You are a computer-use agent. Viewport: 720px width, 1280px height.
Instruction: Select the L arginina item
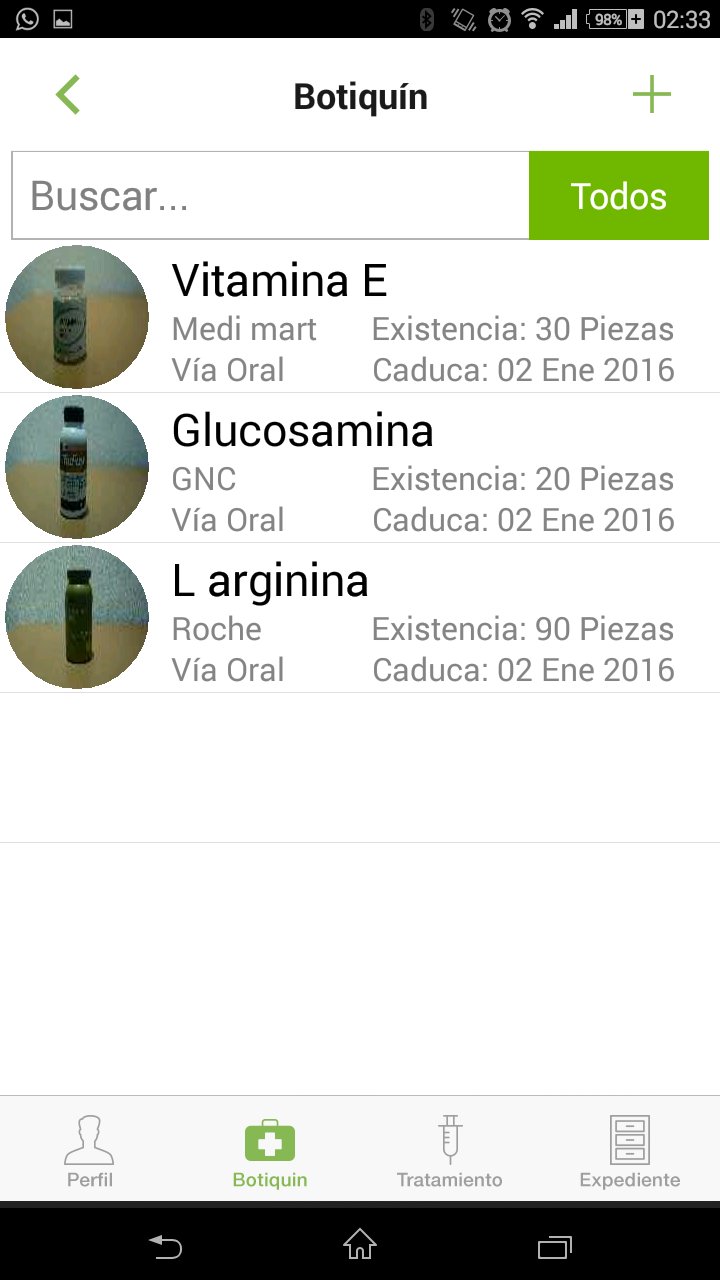(360, 618)
